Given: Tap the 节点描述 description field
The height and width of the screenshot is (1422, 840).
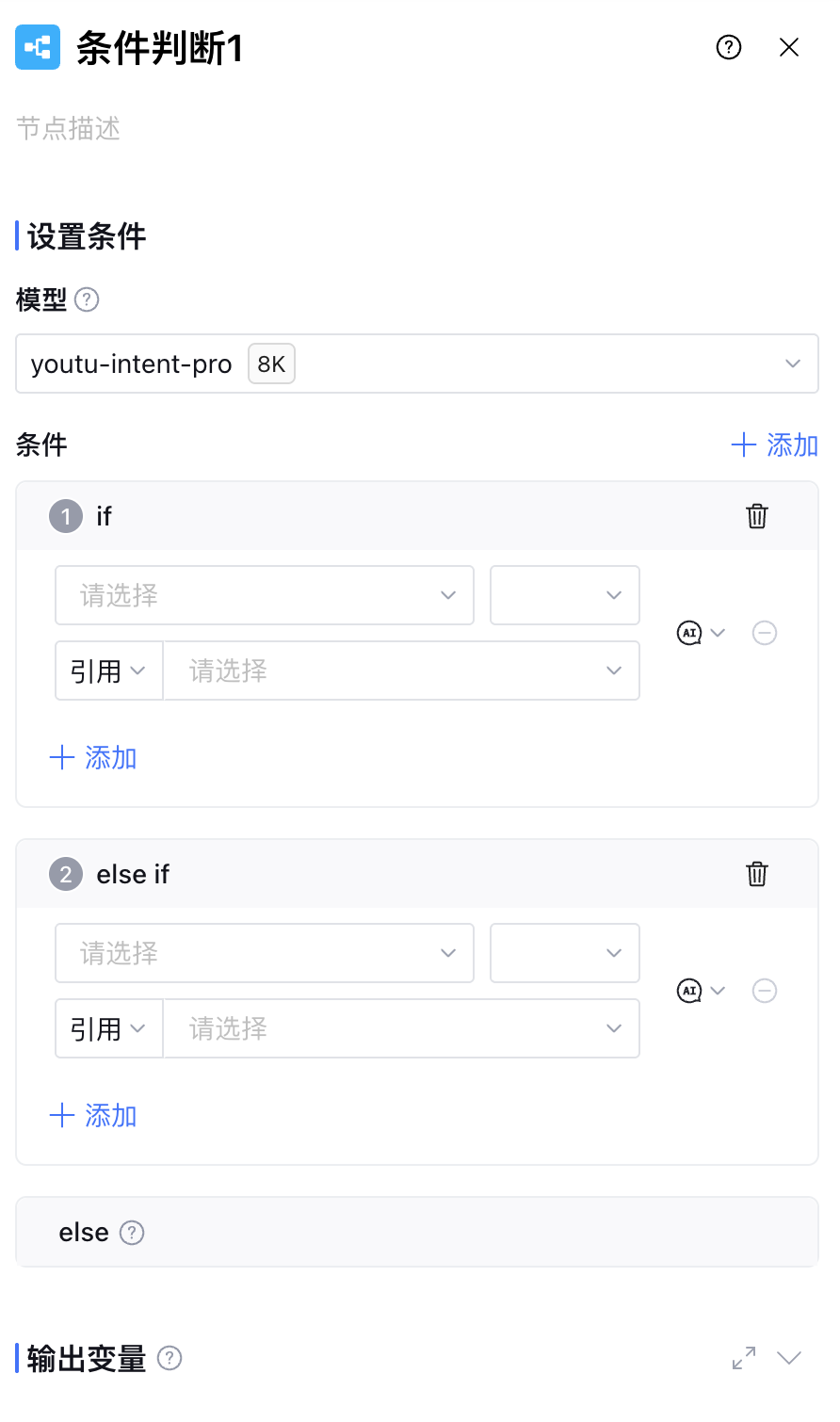Looking at the screenshot, I should 283,128.
